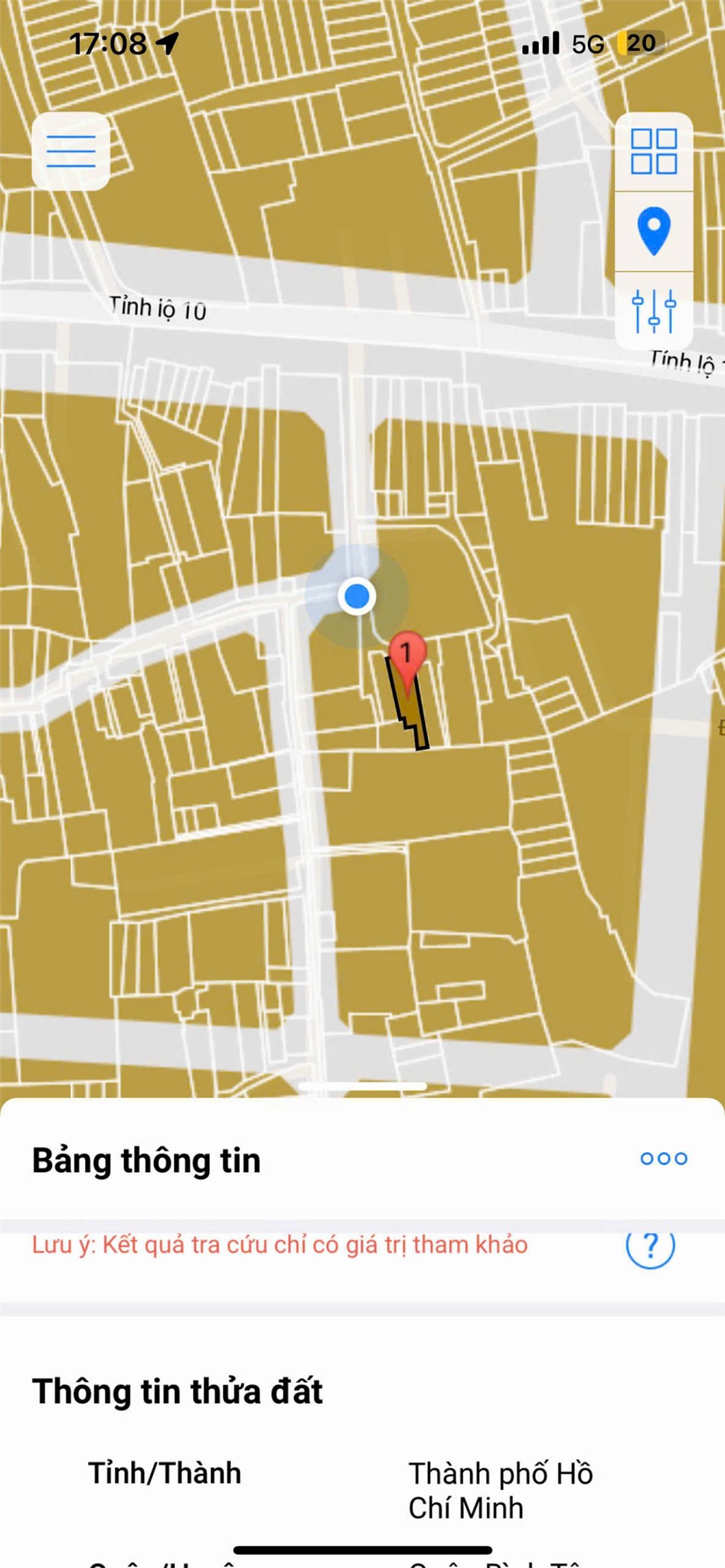The height and width of the screenshot is (1568, 725).
Task: Open the three-dot options in Bảng thông tin
Action: tap(664, 1158)
